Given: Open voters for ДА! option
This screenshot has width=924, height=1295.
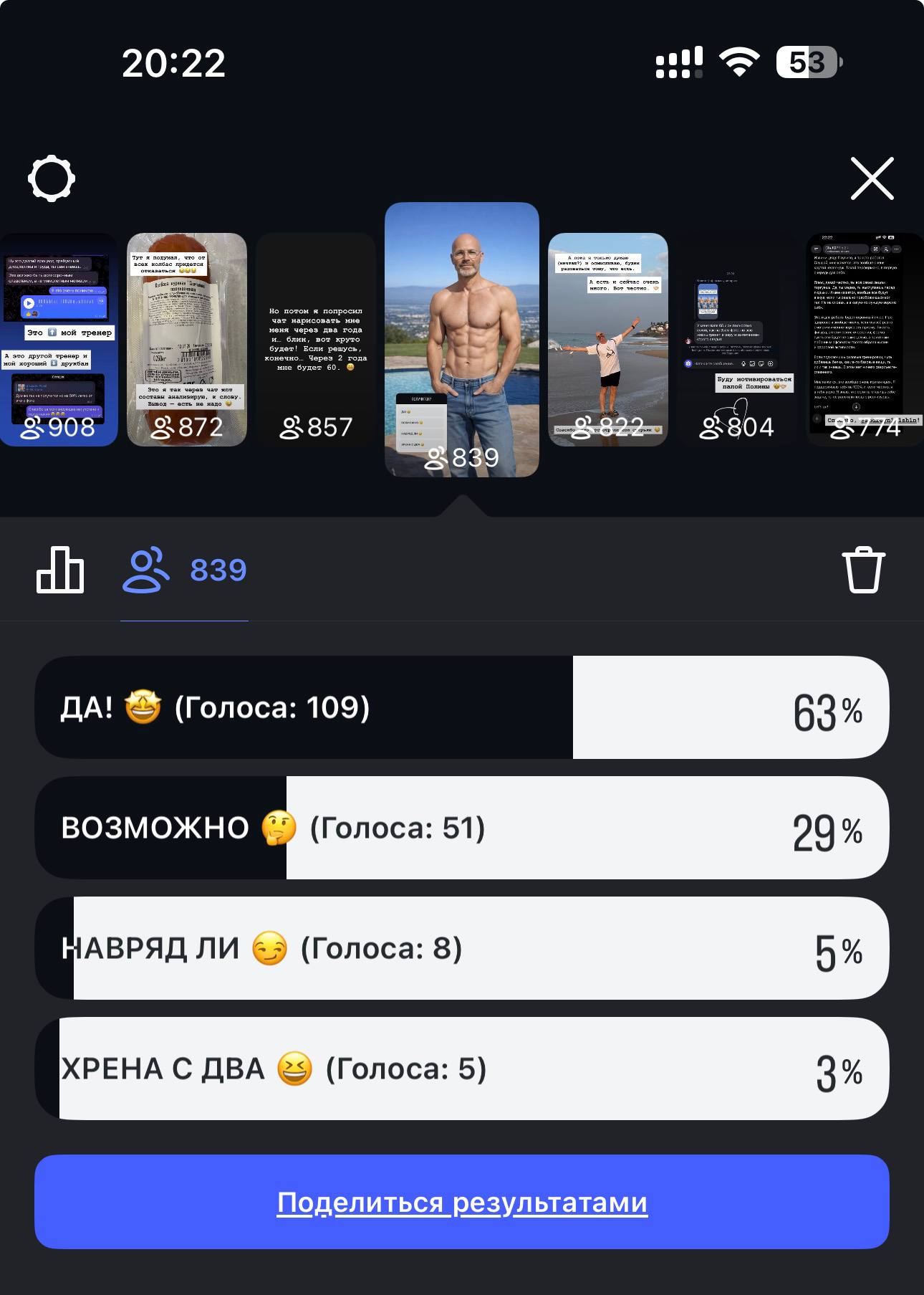Looking at the screenshot, I should coord(462,707).
